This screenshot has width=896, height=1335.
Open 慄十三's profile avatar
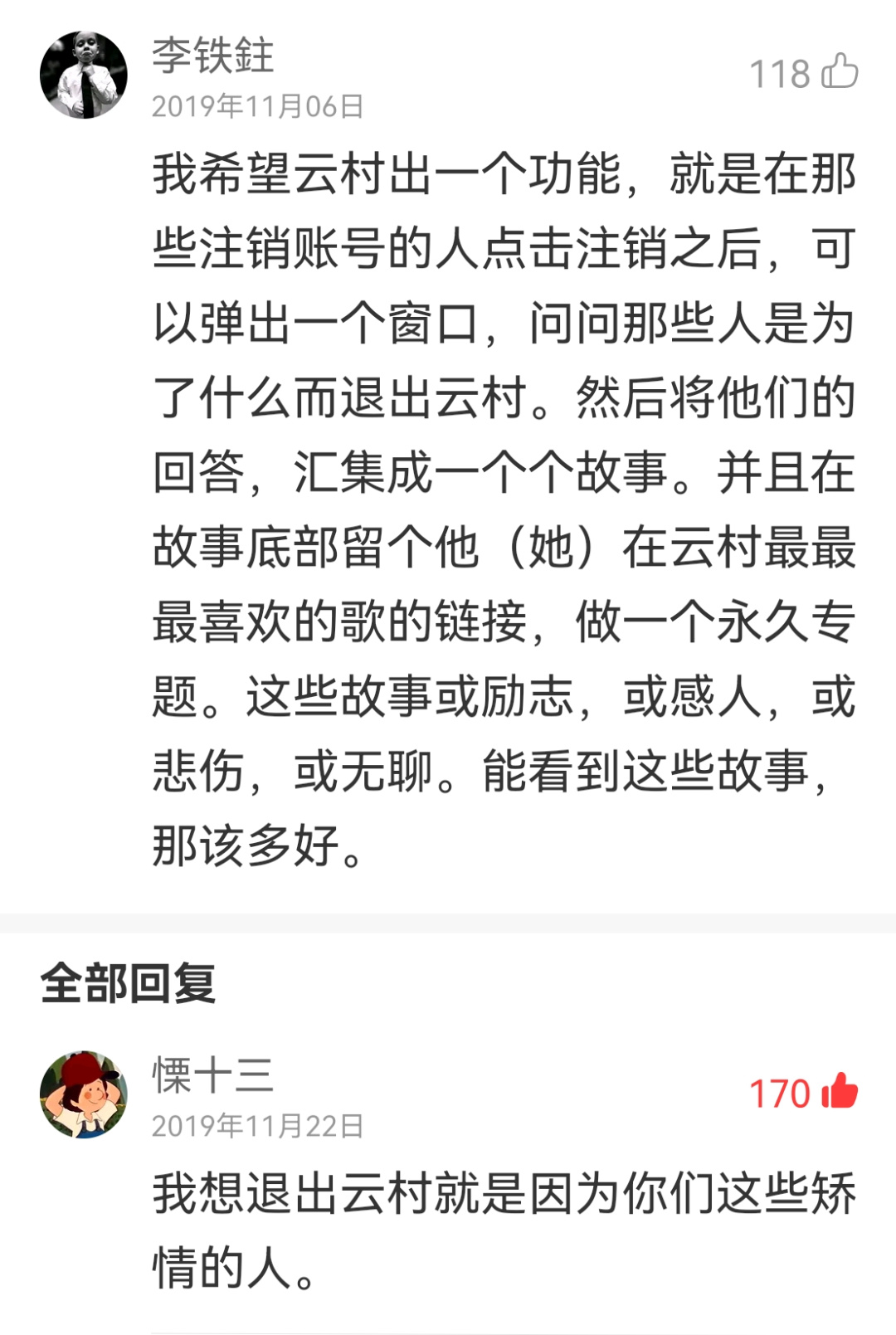pyautogui.click(x=84, y=1094)
